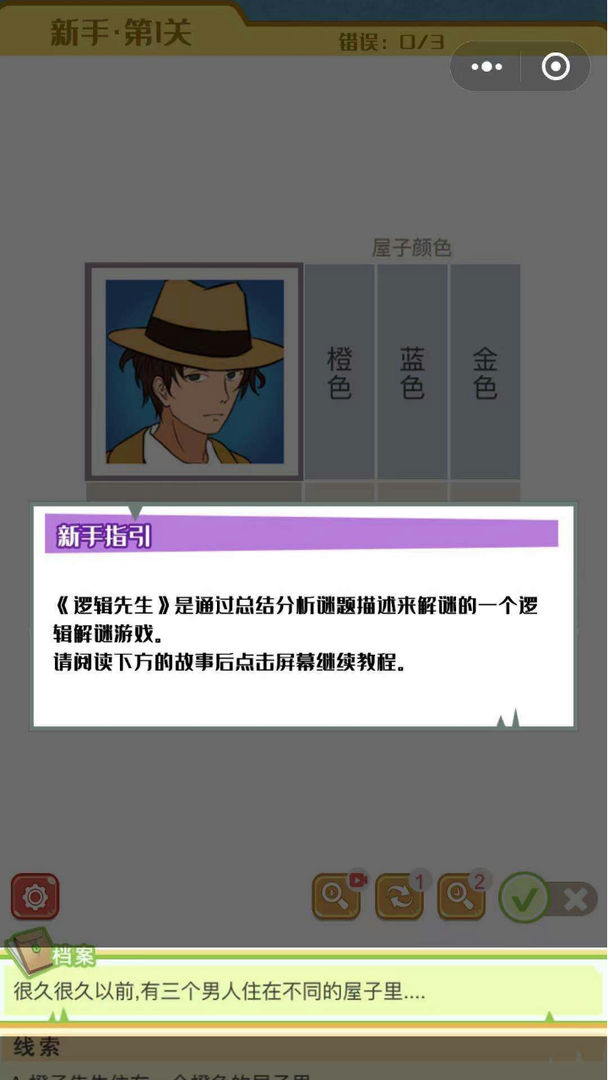This screenshot has height=1080, width=608.
Task: Open the red gear settings button
Action: [35, 897]
